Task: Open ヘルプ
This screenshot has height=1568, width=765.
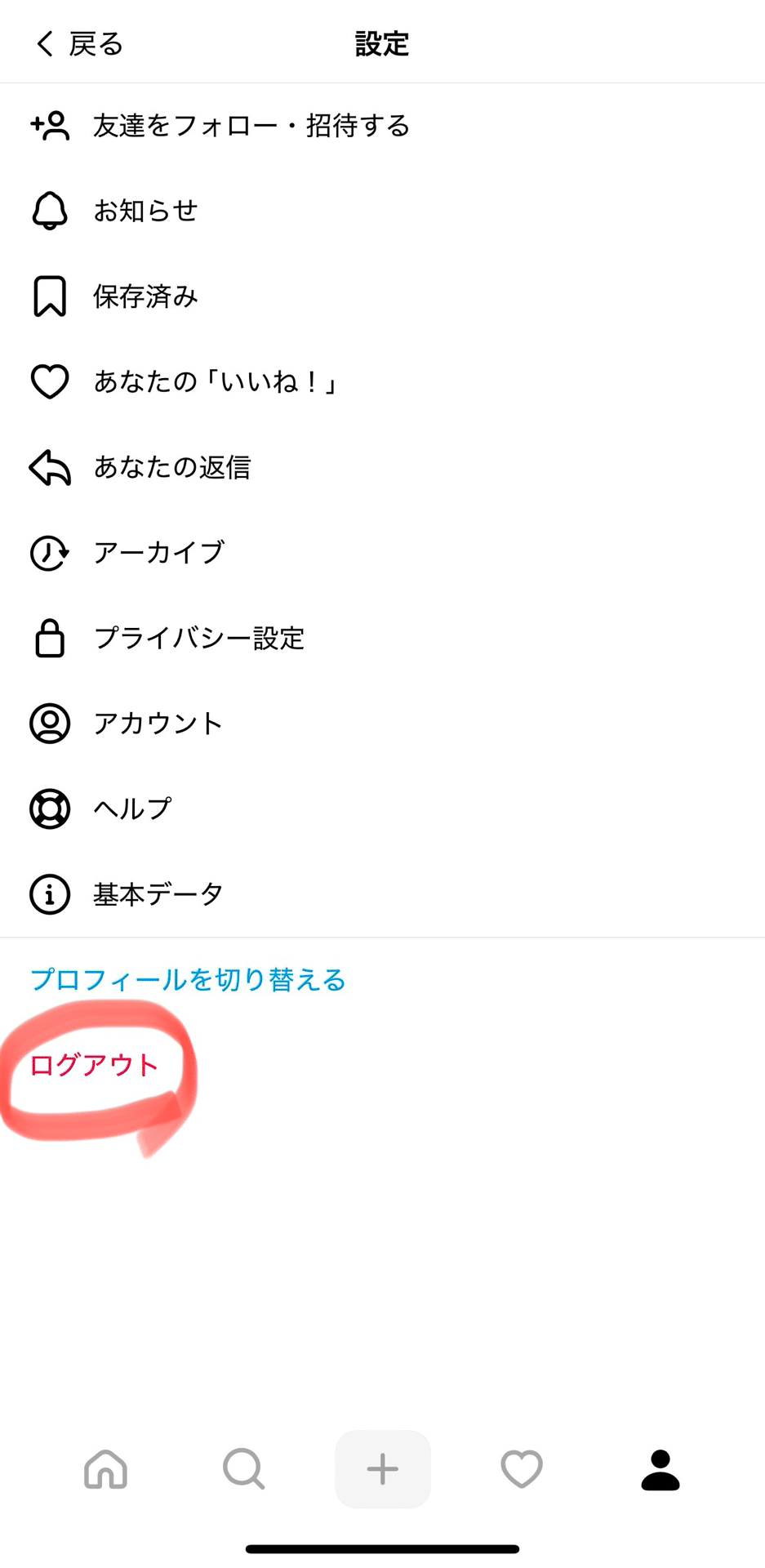Action: pyautogui.click(x=382, y=808)
